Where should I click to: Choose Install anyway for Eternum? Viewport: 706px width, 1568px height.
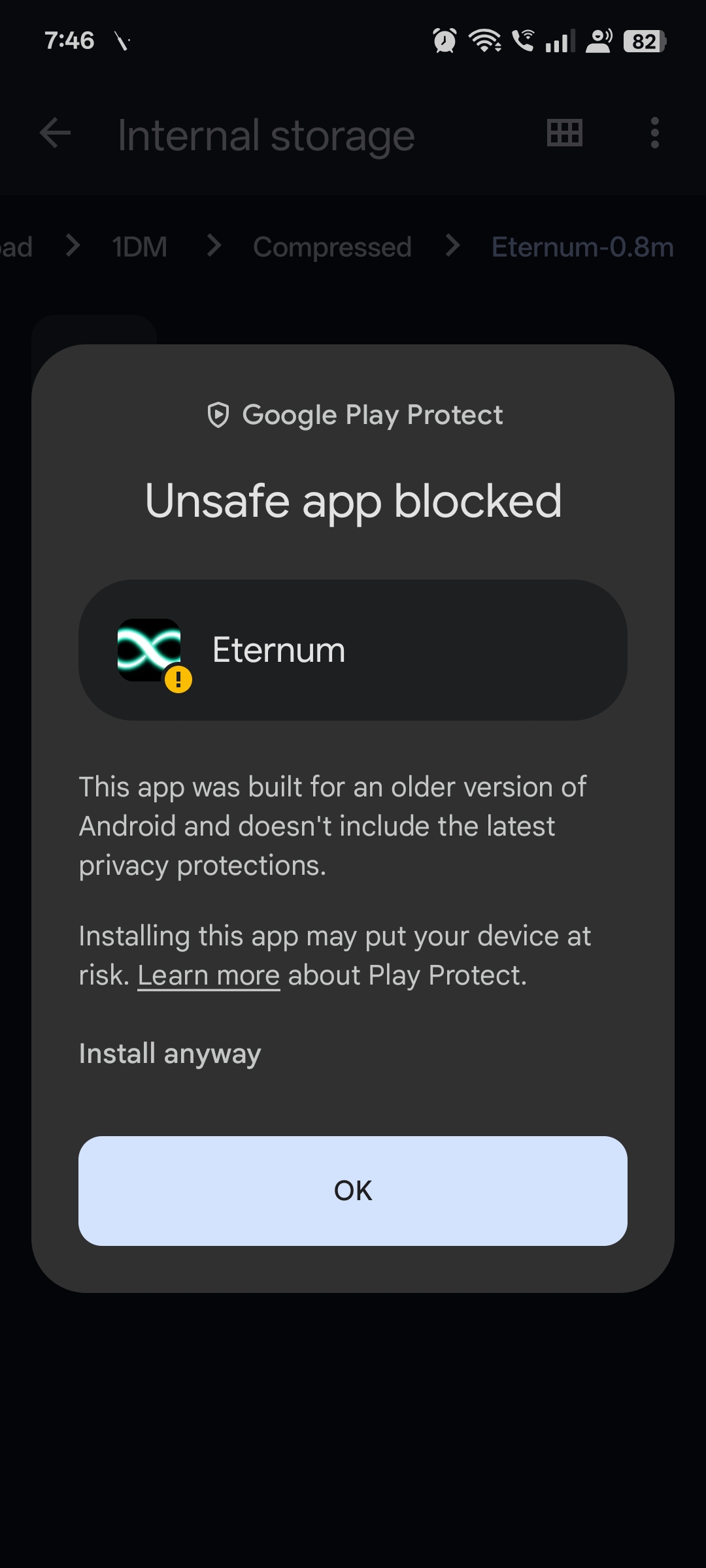point(170,1053)
